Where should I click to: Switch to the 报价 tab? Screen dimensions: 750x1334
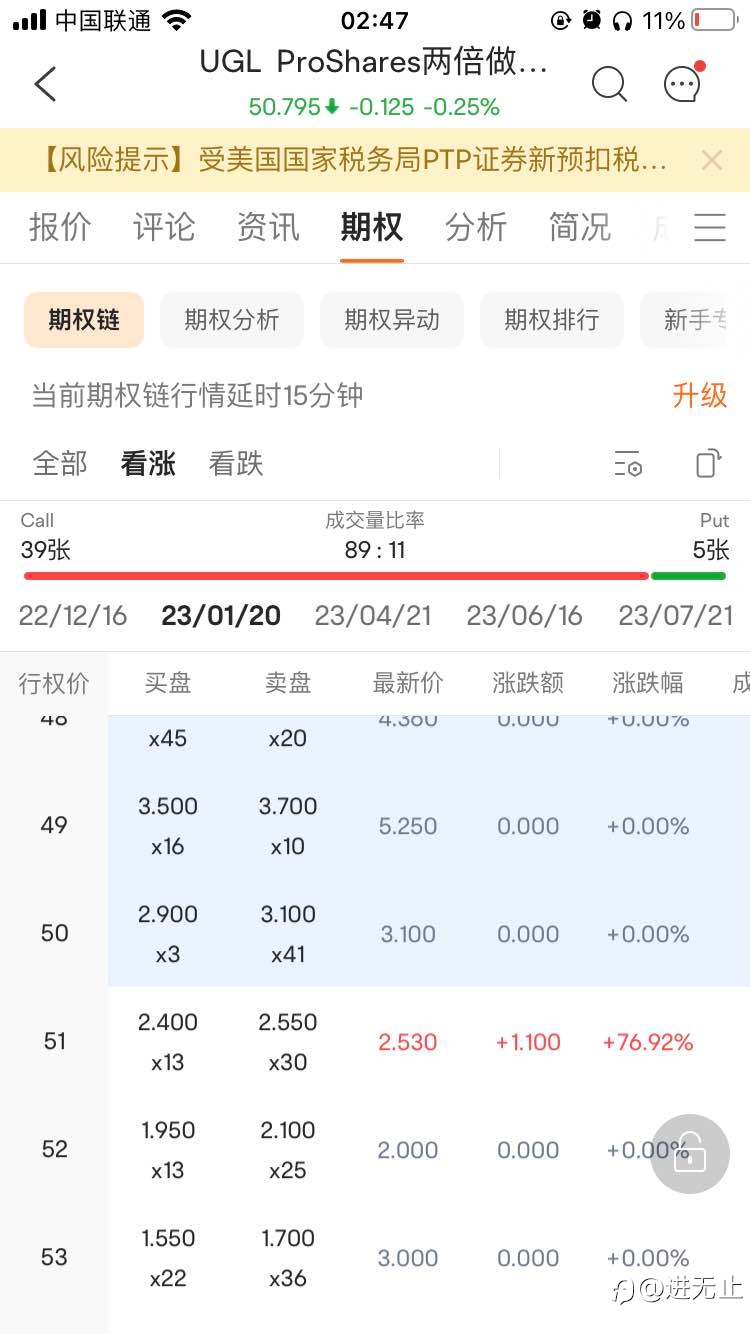pos(60,227)
